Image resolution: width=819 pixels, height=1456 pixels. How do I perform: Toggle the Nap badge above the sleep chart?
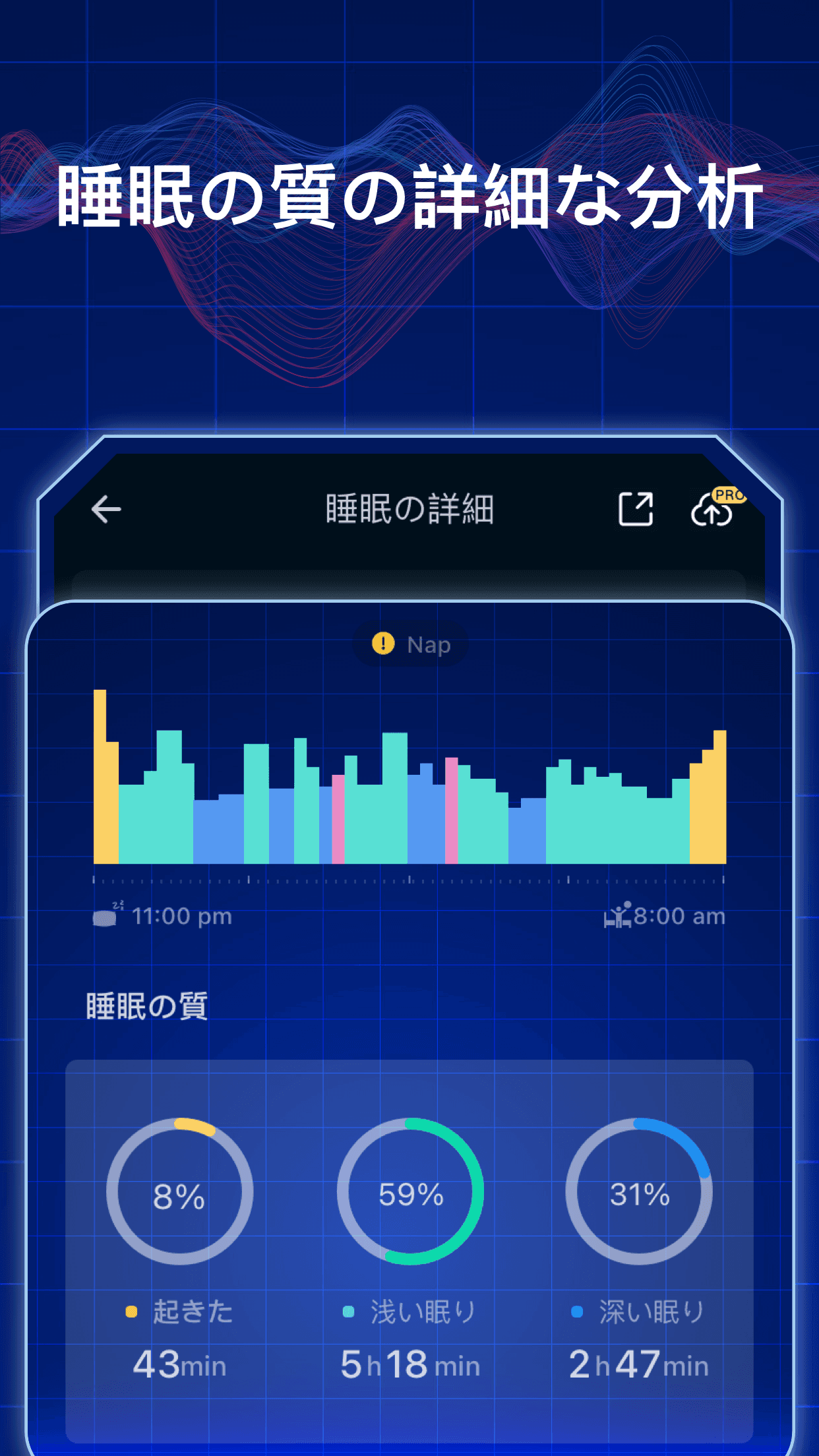coord(409,644)
